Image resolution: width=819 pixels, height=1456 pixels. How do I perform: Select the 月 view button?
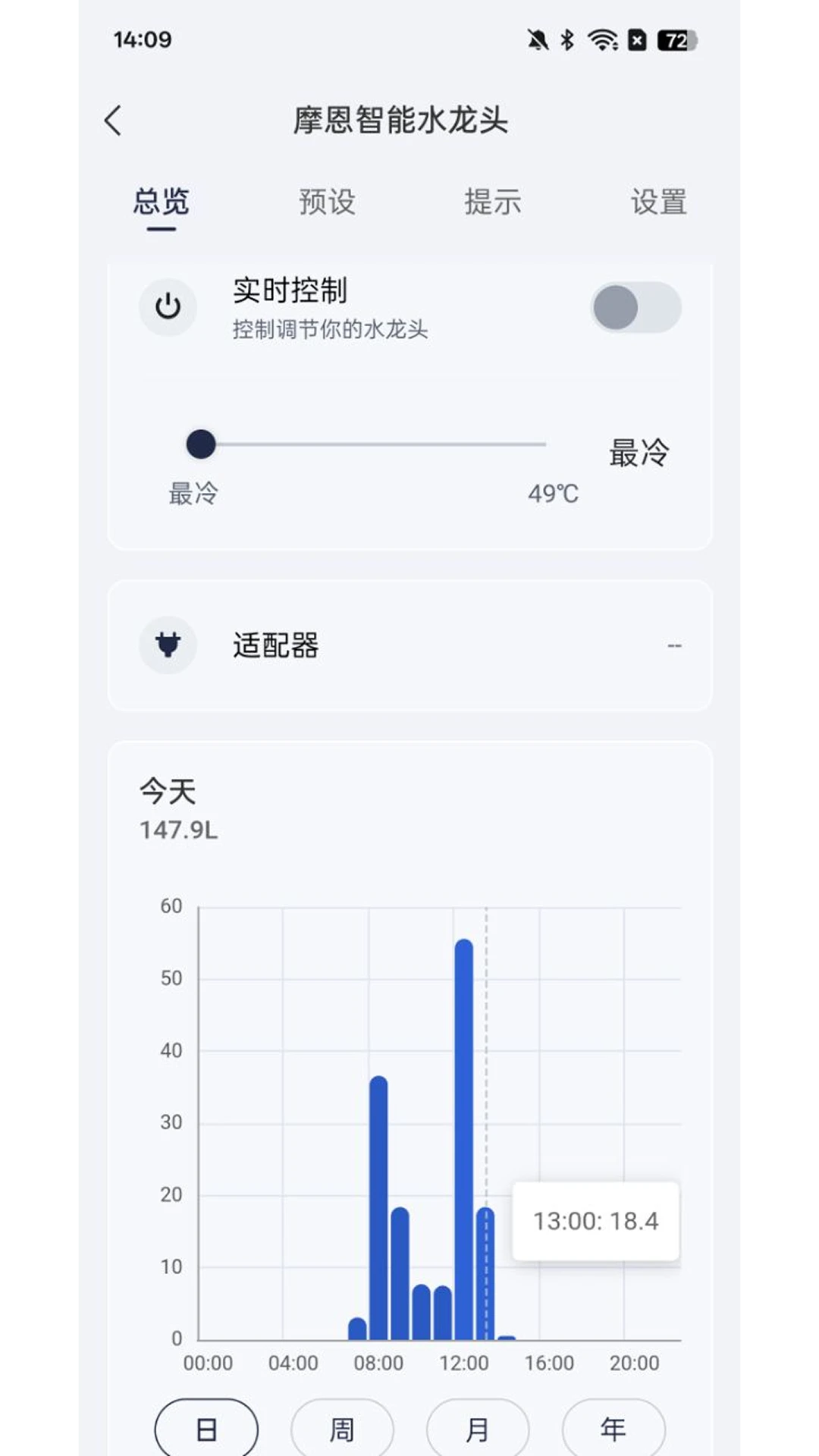[x=478, y=1427]
